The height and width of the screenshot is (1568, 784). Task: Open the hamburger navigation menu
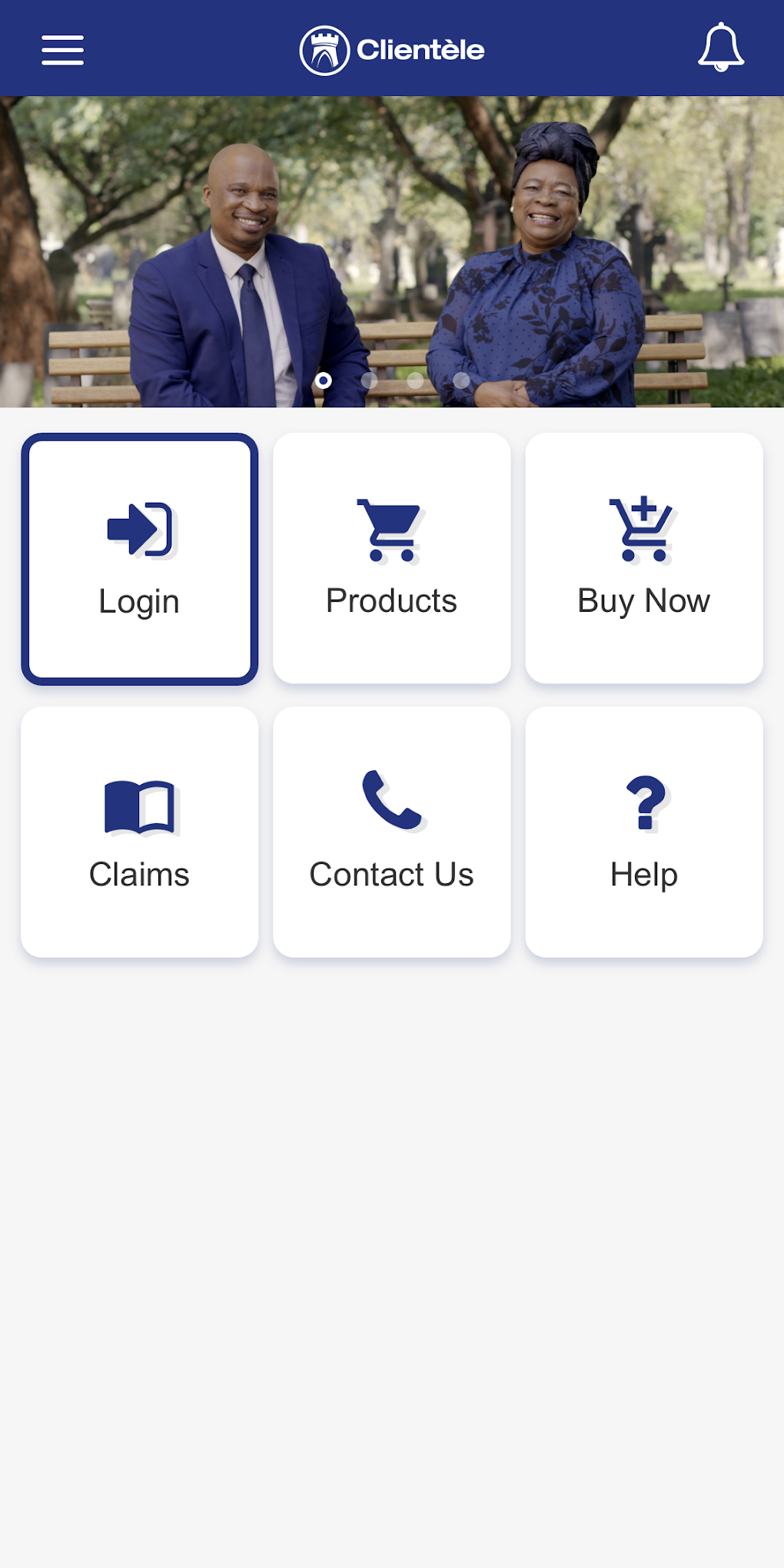[62, 49]
